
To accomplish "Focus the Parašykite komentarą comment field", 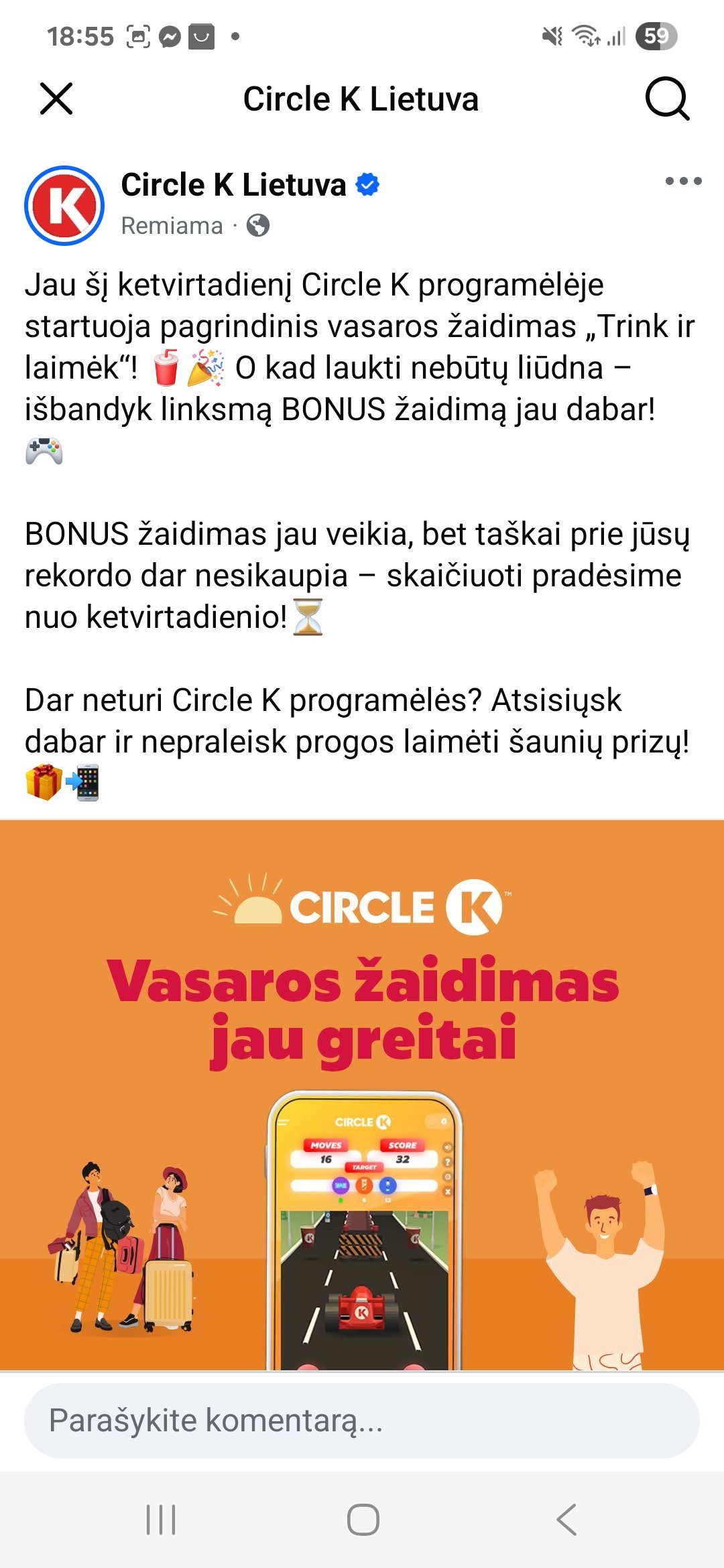I will coord(362,1421).
